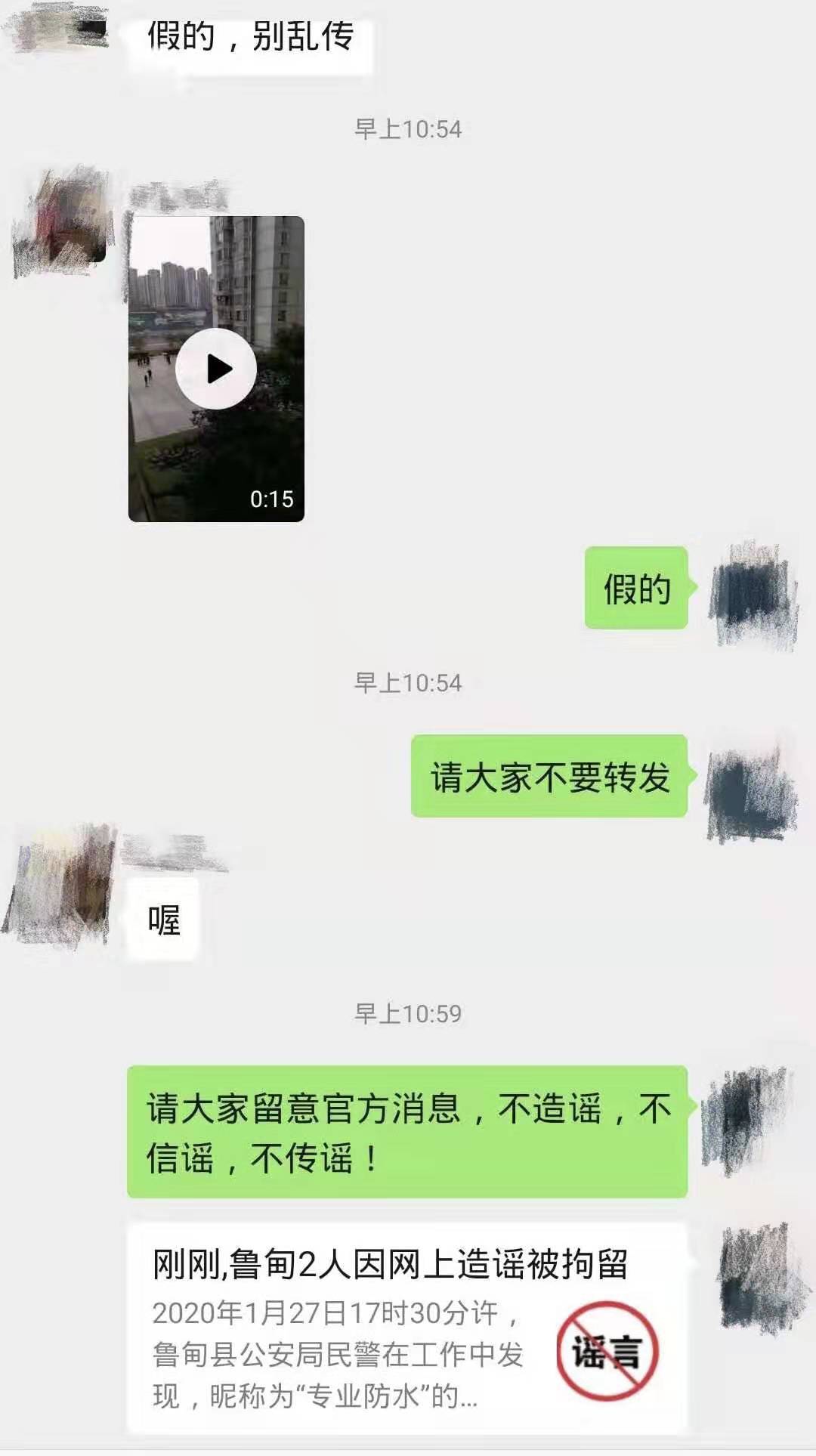Image resolution: width=816 pixels, height=1456 pixels.
Task: Play the 0:15 video message
Action: coord(216,369)
